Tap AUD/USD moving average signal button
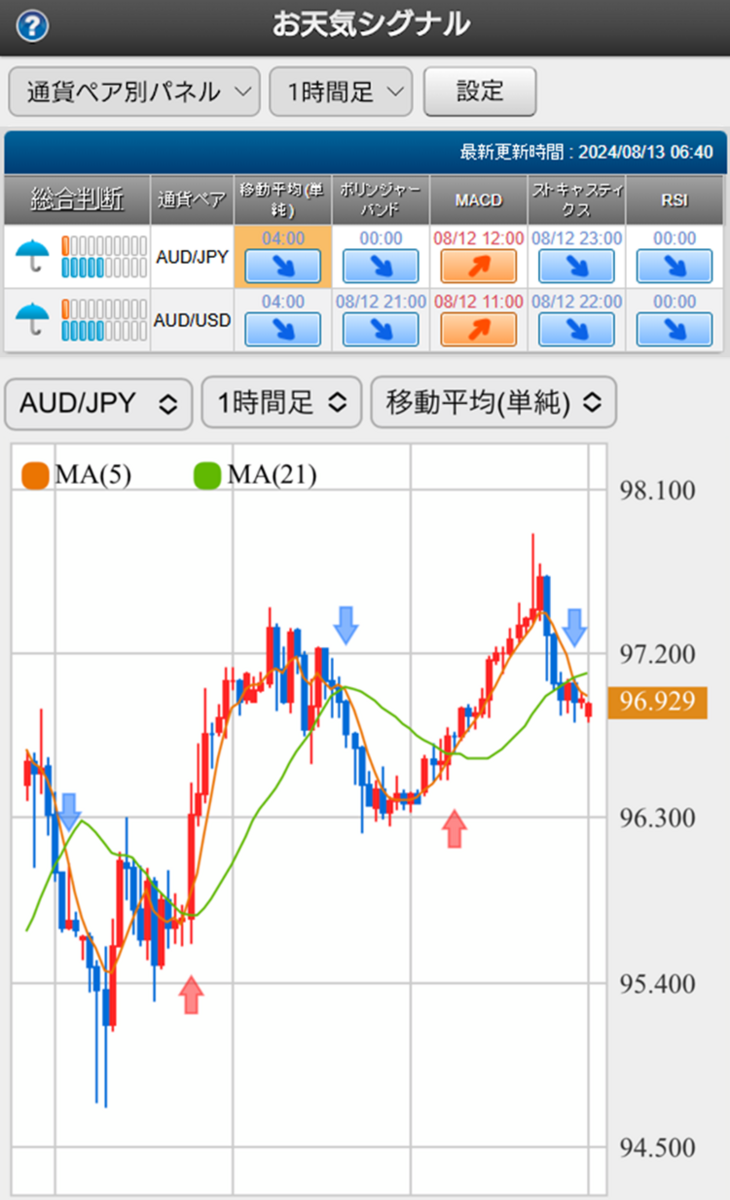The image size is (730, 1200). coord(282,329)
